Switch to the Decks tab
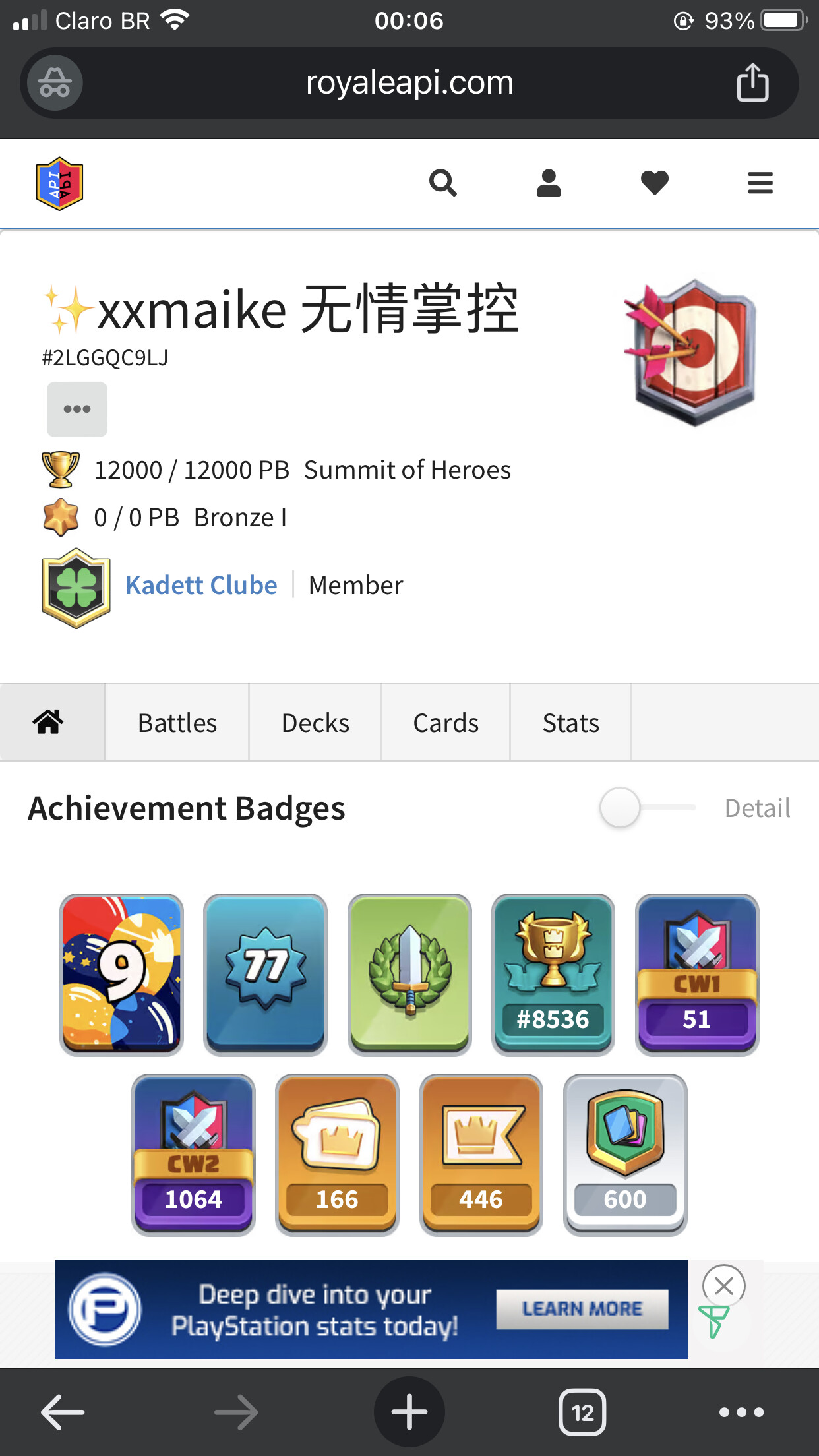Viewport: 819px width, 1456px height. [315, 723]
